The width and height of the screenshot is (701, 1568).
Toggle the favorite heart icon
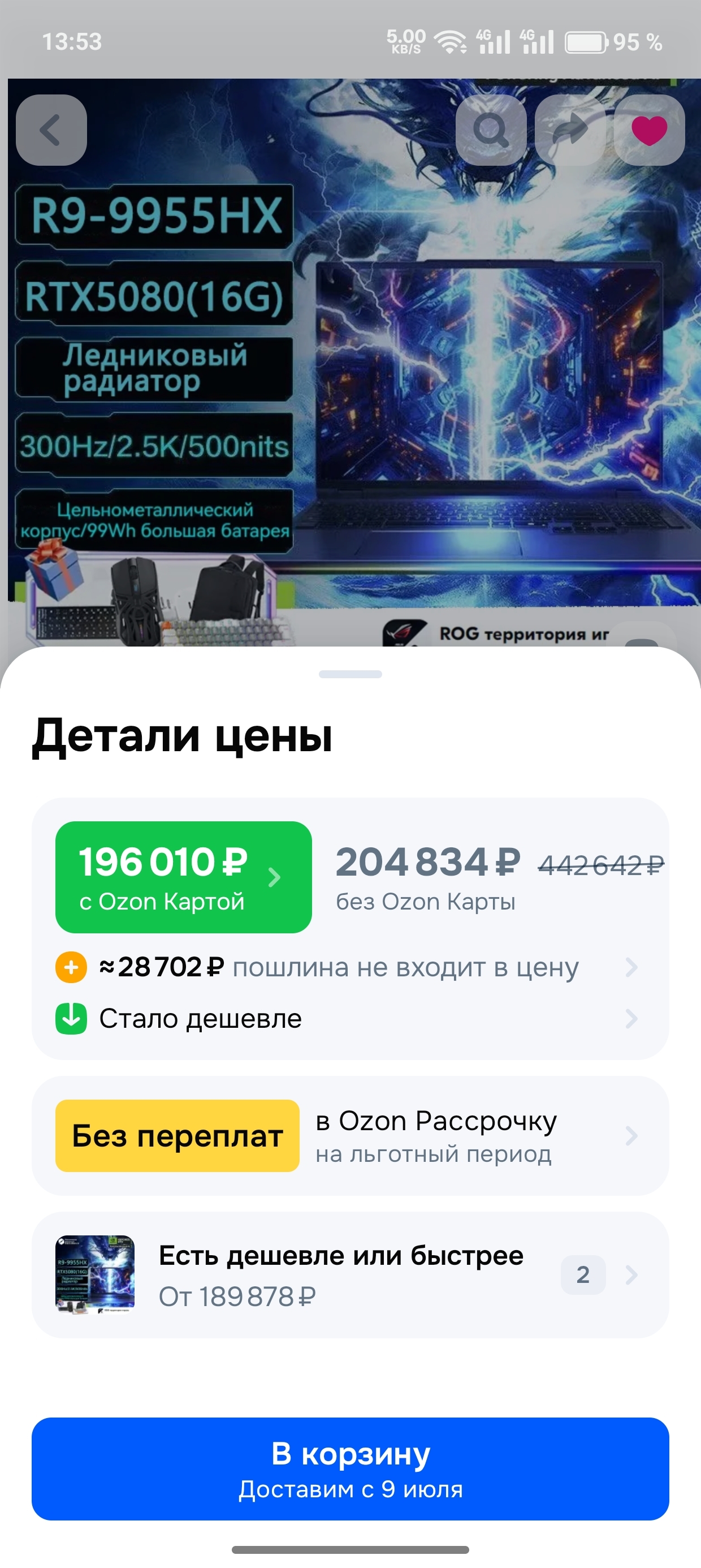click(648, 130)
